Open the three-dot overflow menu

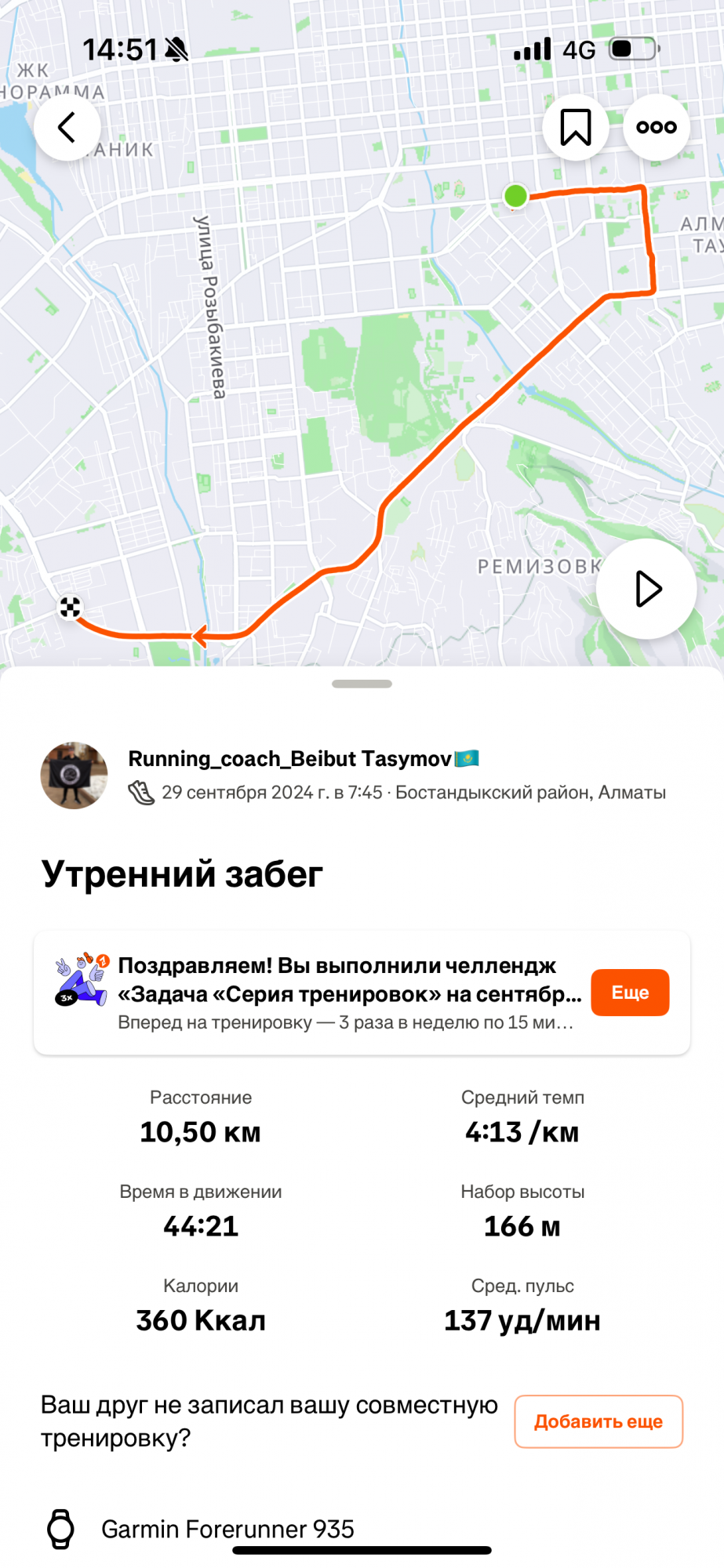pos(657,127)
